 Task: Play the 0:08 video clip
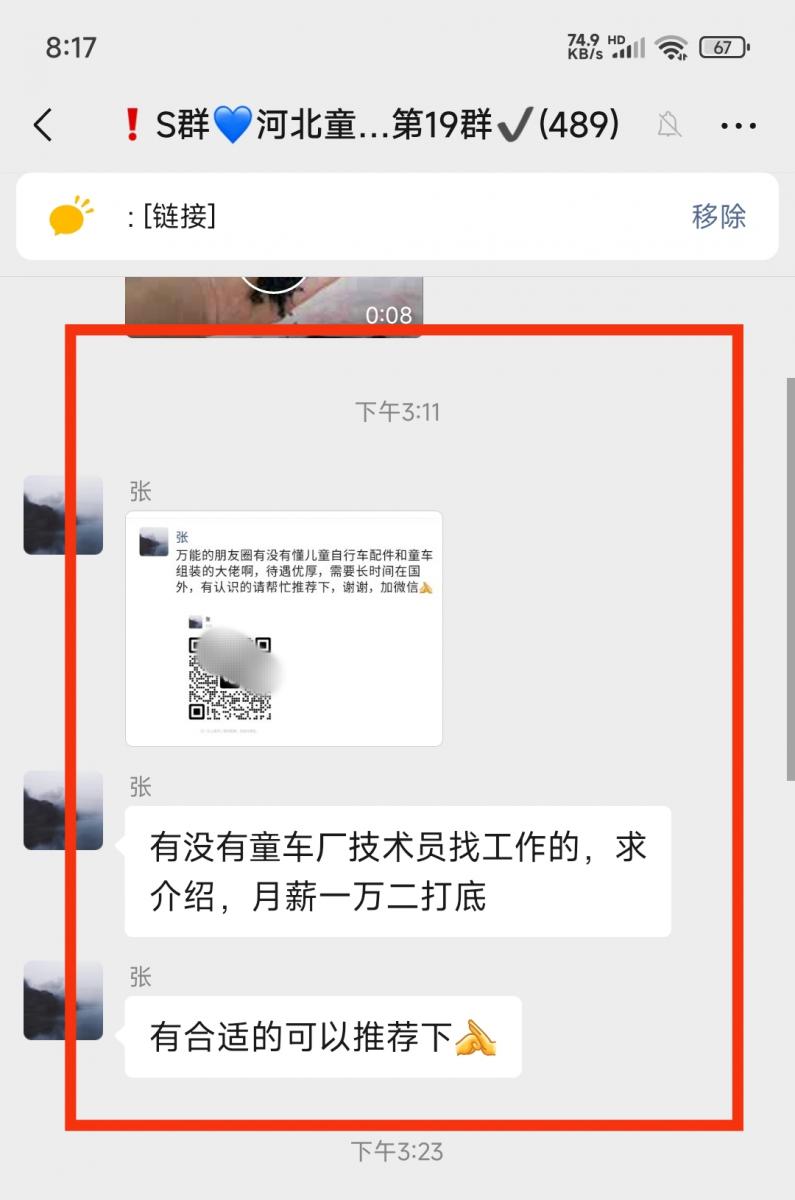pos(273,300)
